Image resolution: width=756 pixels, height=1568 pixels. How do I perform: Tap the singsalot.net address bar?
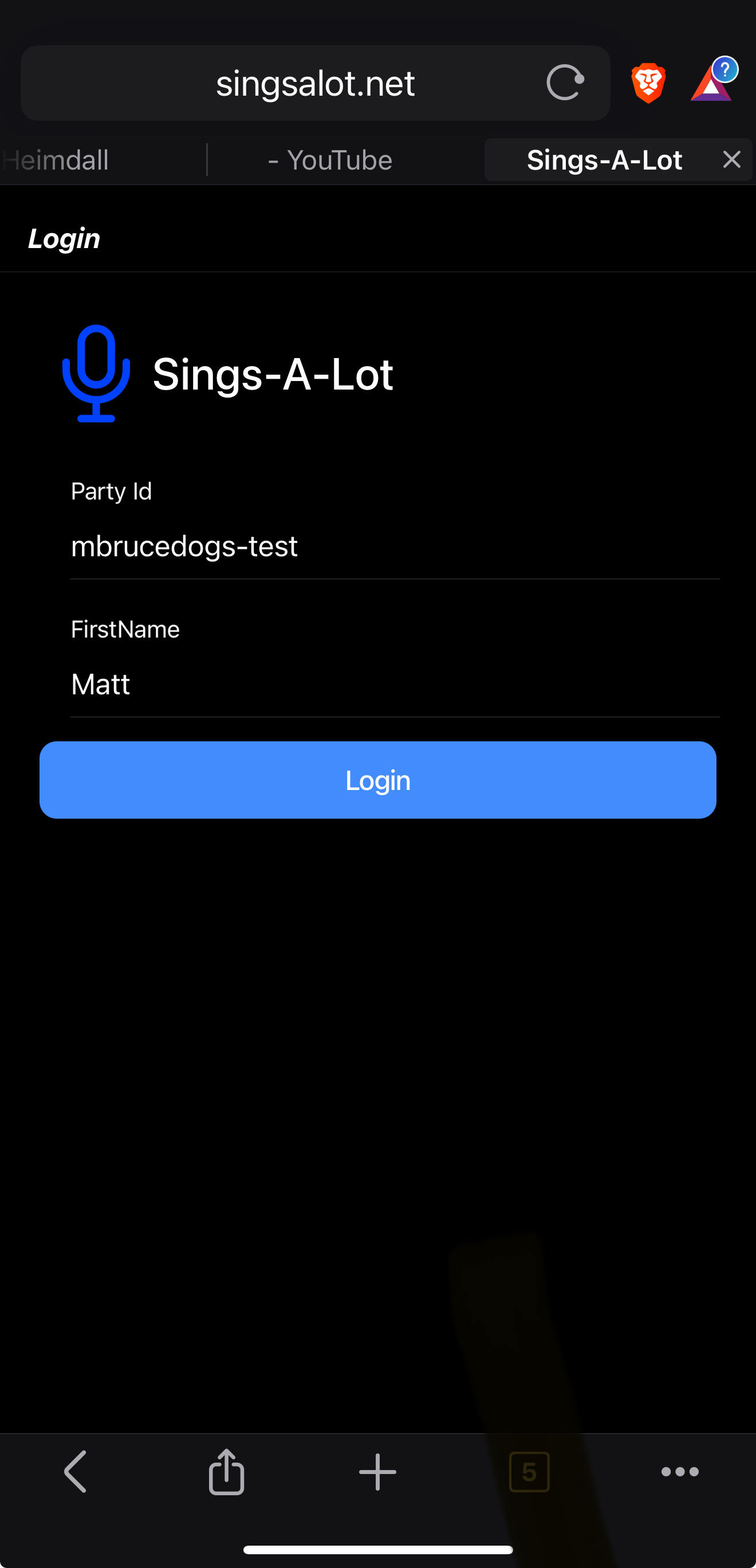coord(314,84)
